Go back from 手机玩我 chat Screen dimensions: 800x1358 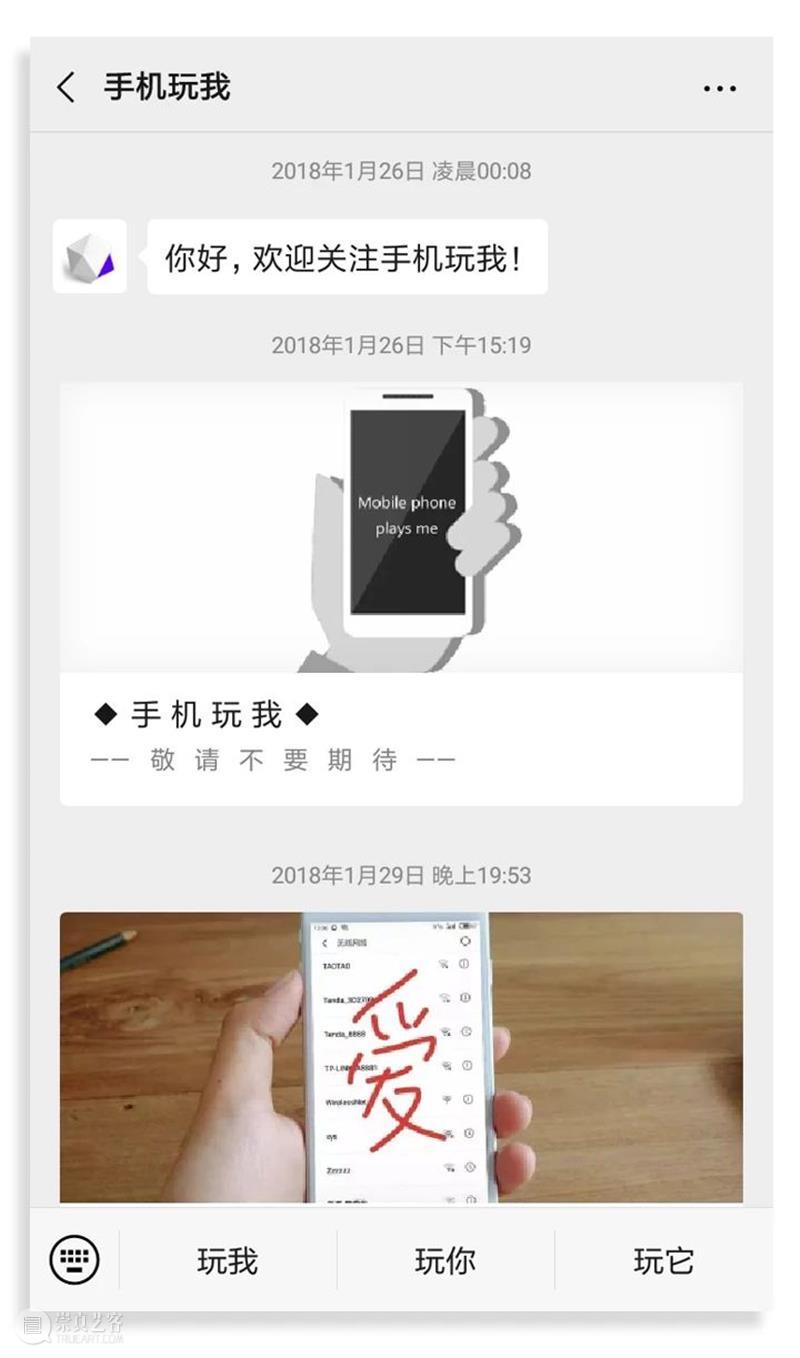point(66,88)
